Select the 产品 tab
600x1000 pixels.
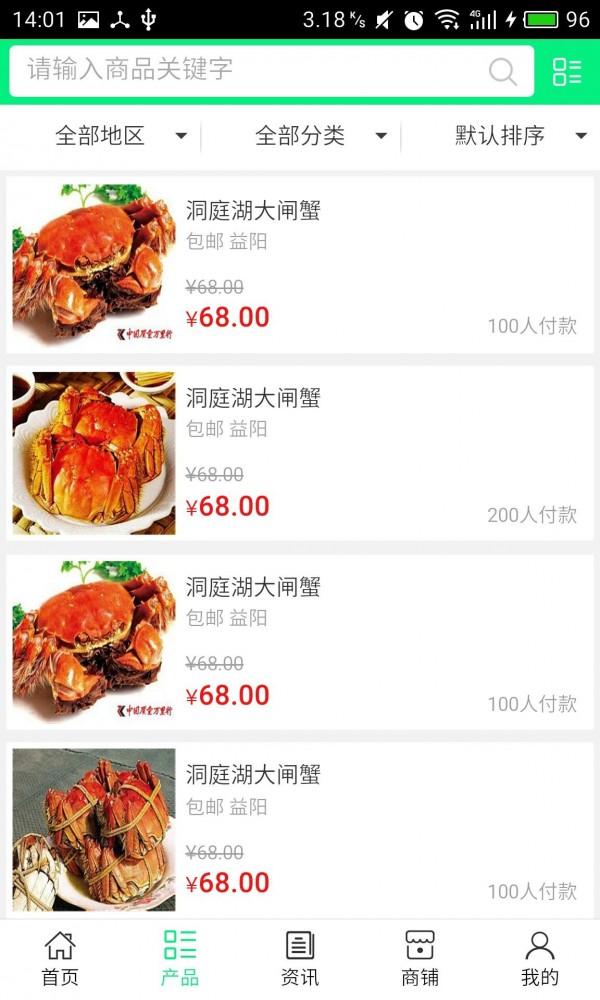180,958
